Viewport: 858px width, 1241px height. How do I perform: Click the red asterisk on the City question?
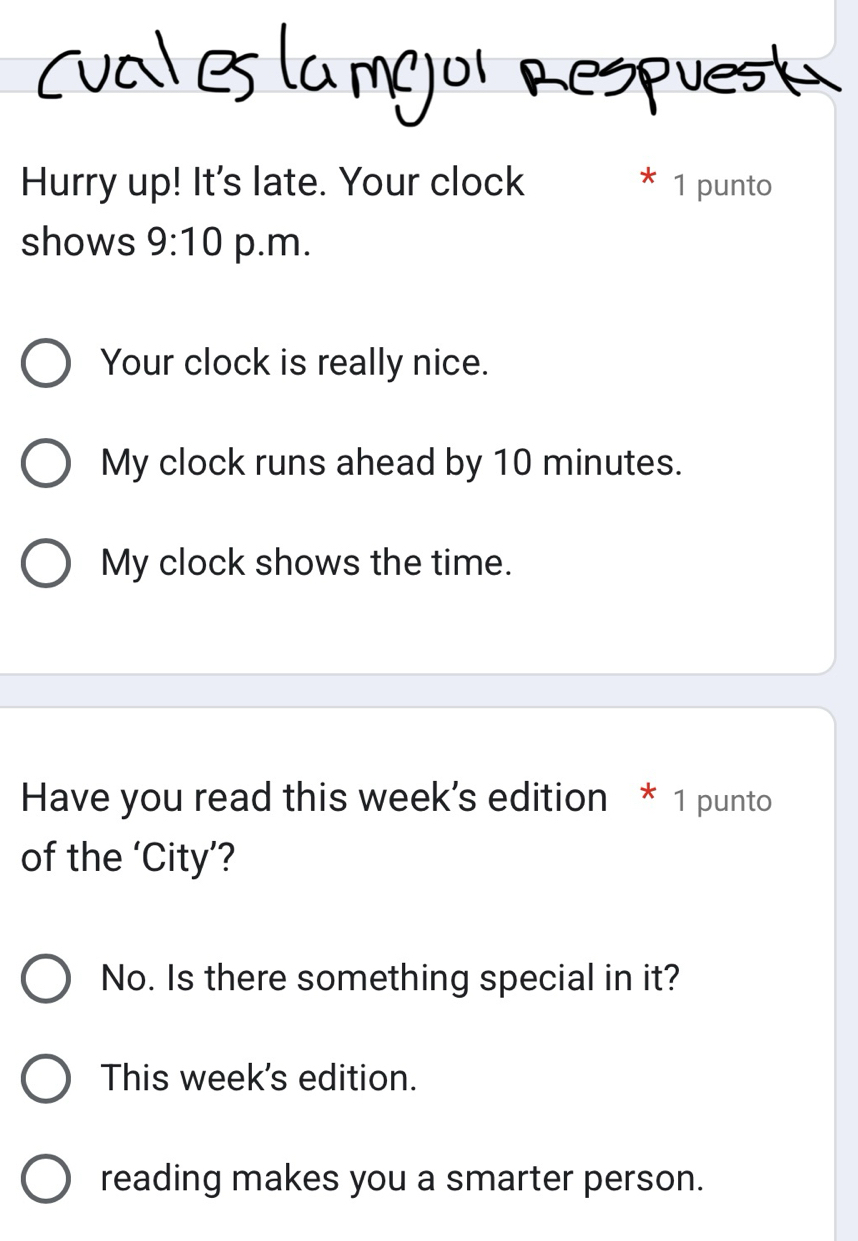tap(646, 793)
